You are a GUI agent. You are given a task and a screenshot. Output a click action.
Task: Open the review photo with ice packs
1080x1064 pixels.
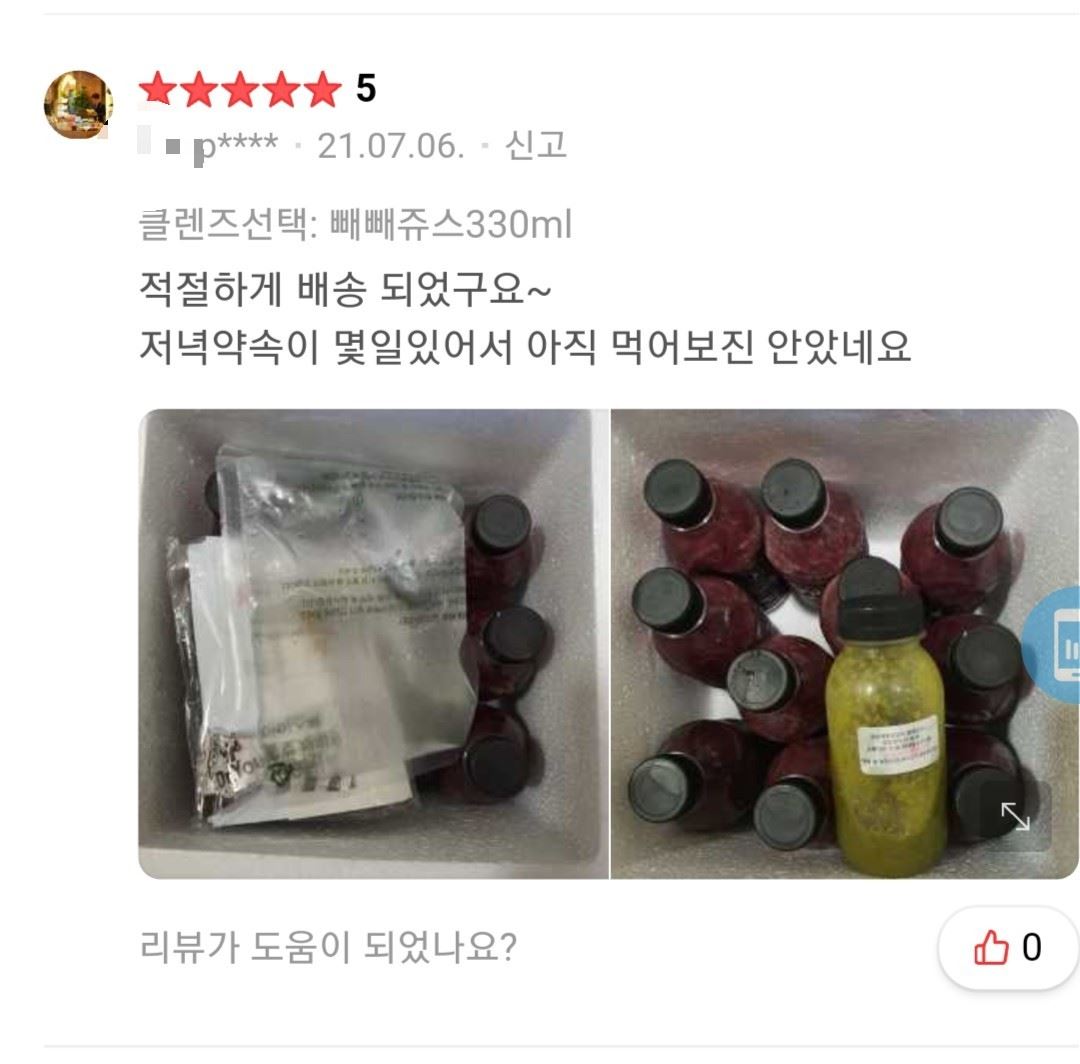click(372, 643)
